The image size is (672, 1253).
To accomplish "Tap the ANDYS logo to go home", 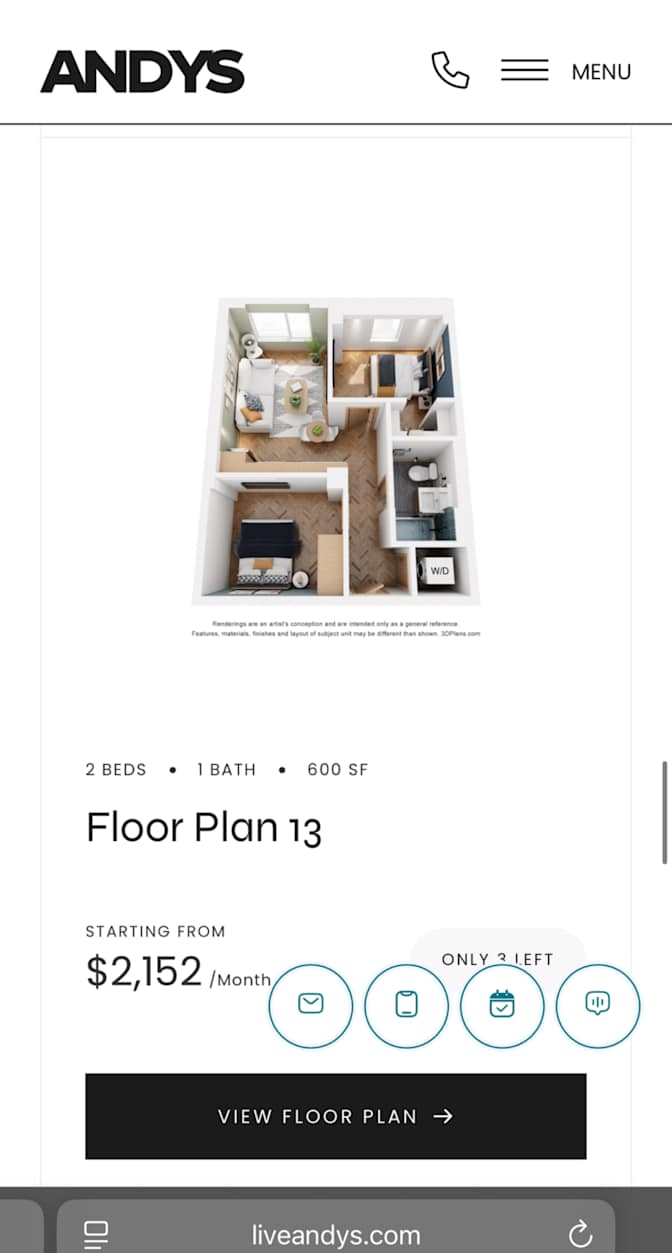I will tap(142, 71).
